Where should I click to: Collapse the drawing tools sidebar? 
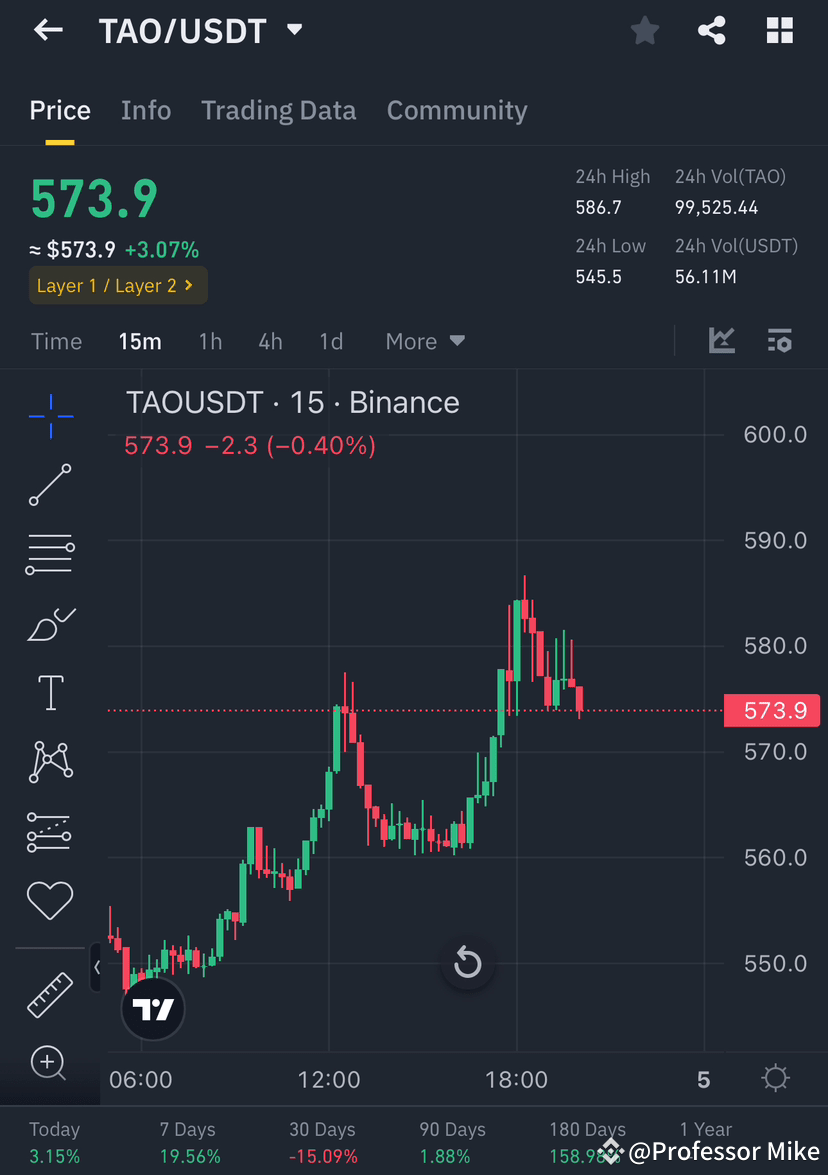point(96,967)
